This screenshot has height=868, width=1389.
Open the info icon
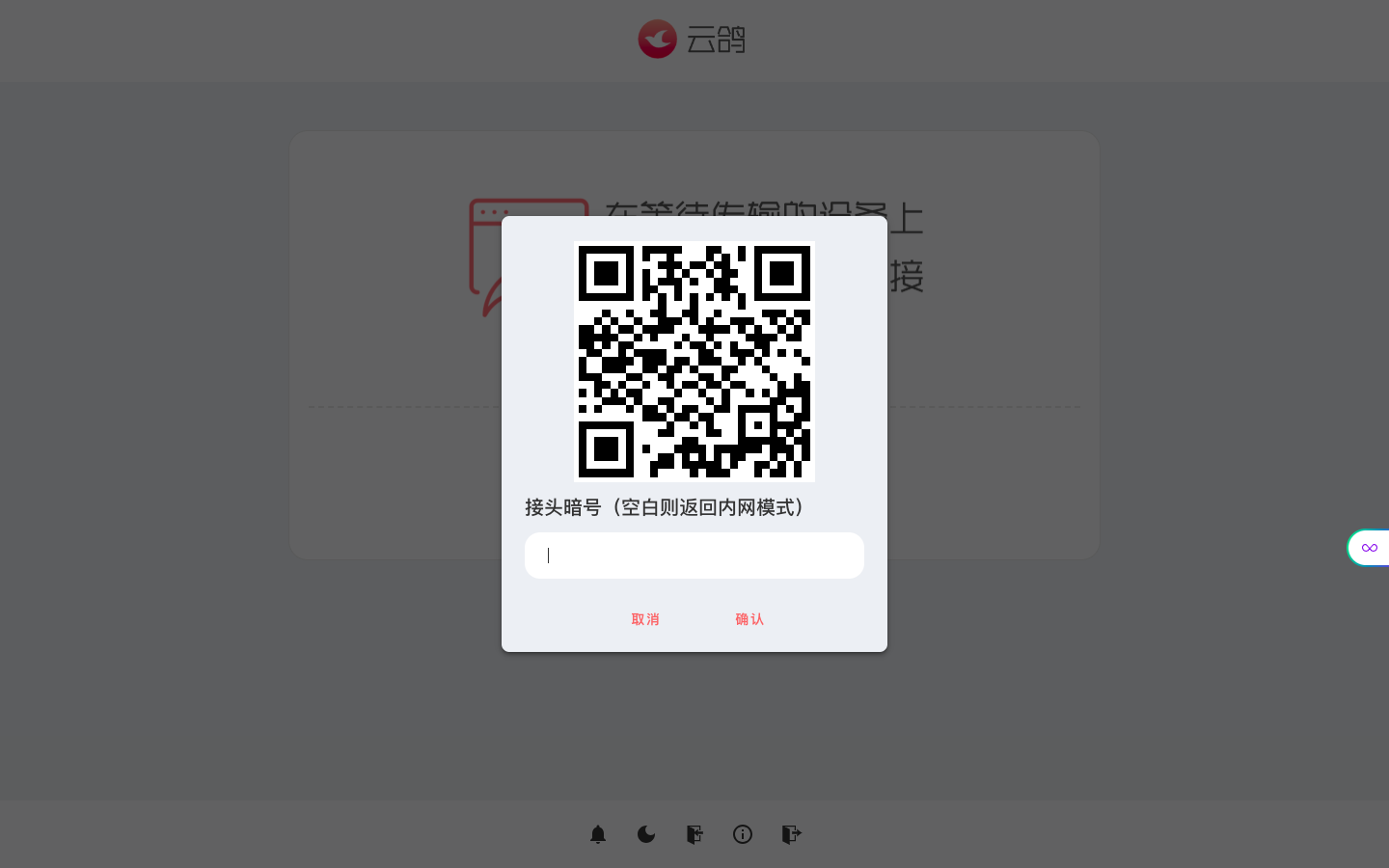(743, 834)
